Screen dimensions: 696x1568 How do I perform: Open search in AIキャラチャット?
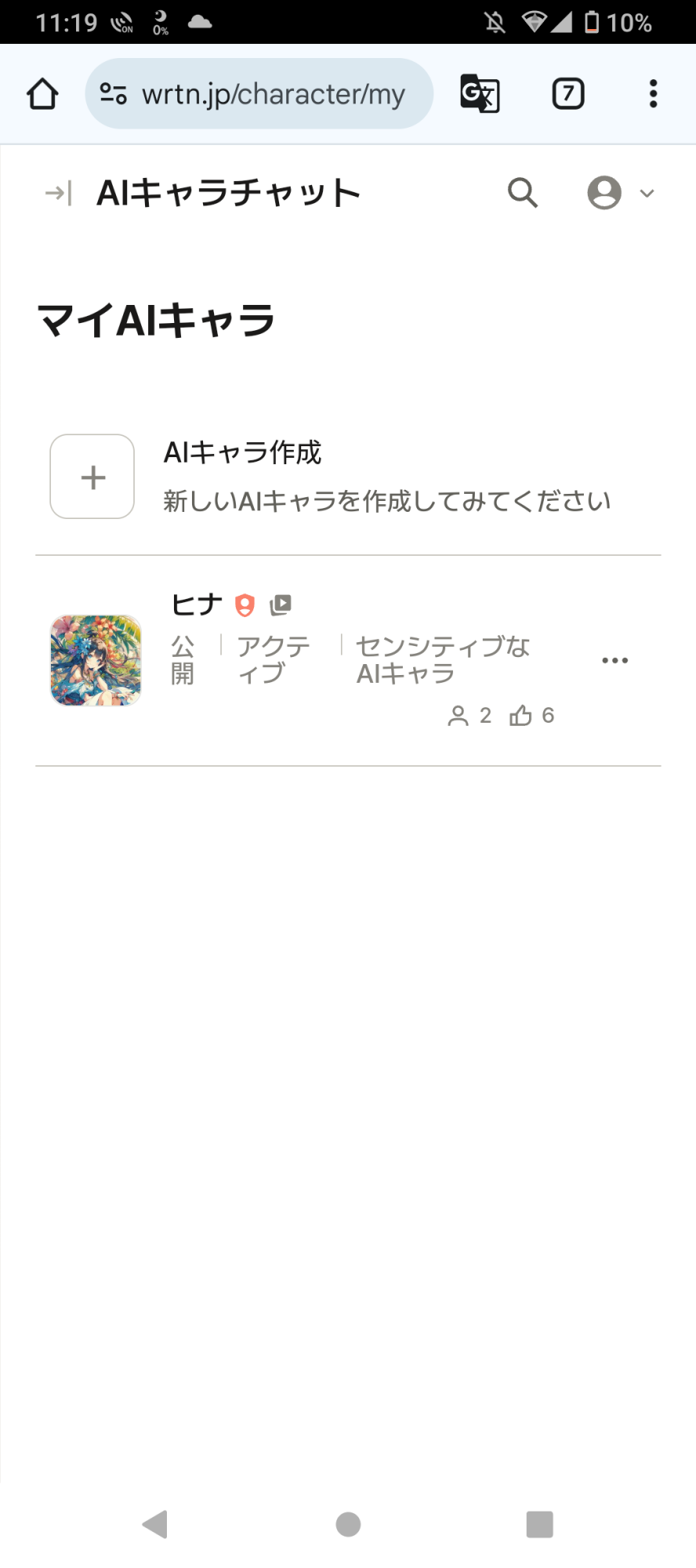[x=523, y=193]
